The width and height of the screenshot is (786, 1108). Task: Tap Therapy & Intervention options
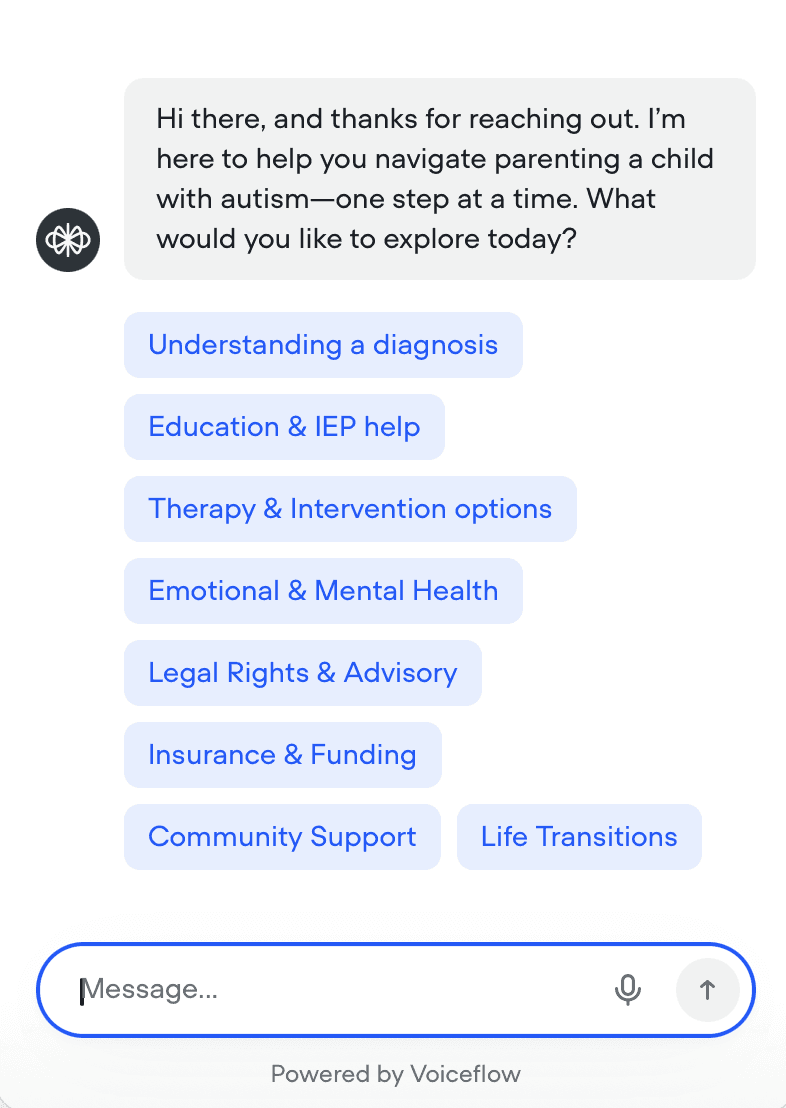[350, 509]
